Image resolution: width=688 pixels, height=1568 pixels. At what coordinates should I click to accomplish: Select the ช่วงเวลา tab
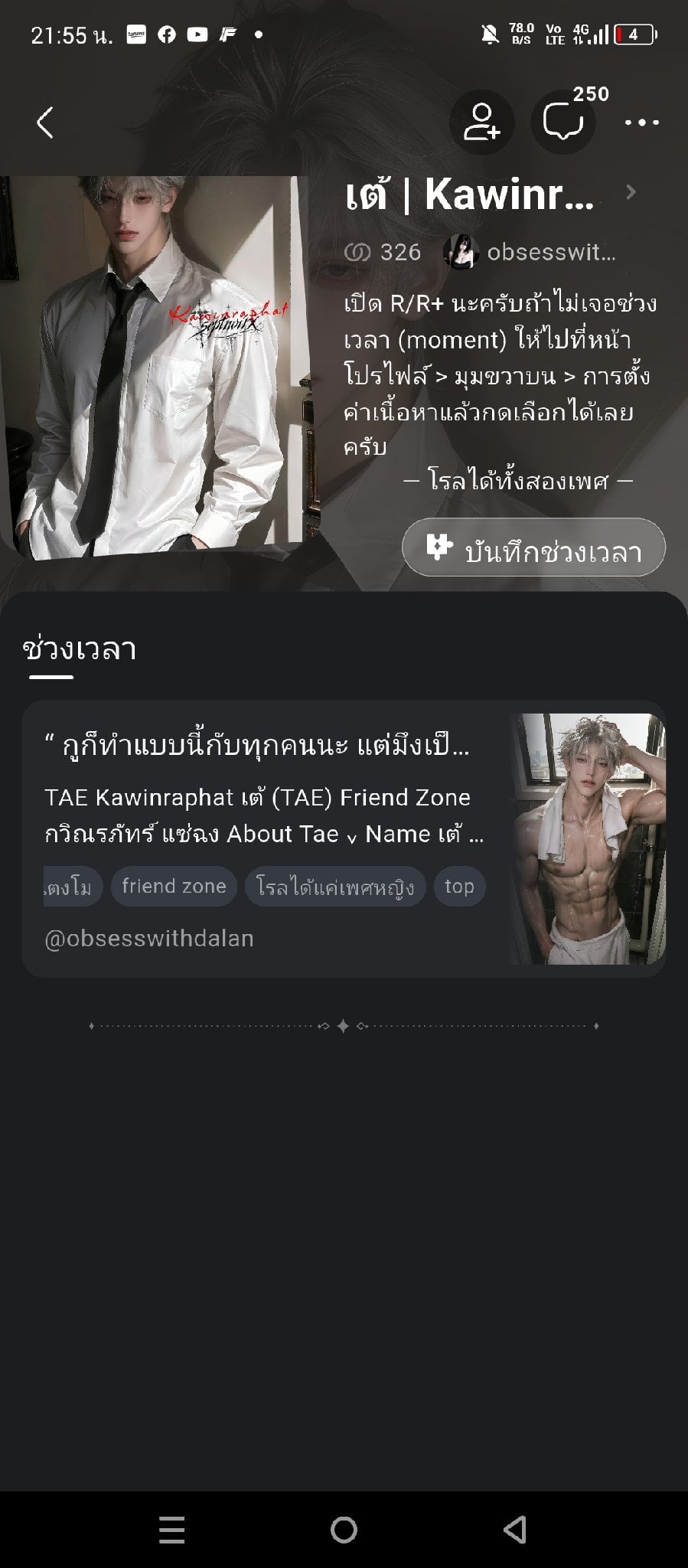click(79, 650)
